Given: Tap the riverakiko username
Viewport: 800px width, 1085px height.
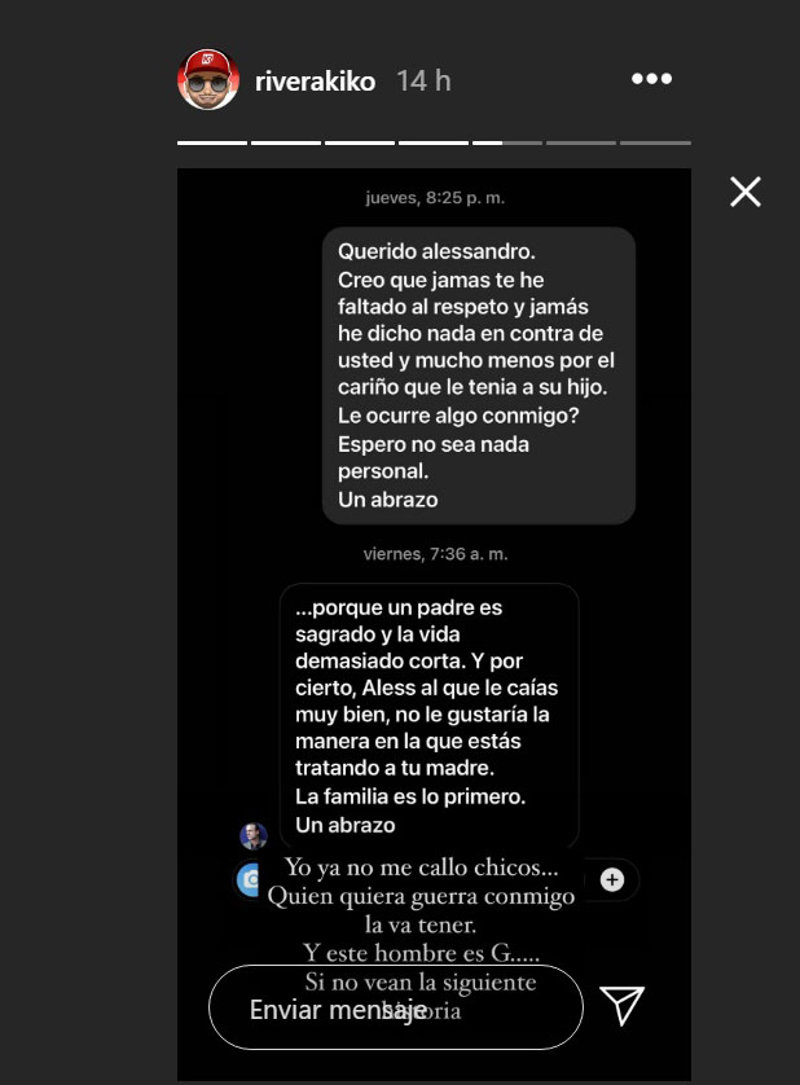Looking at the screenshot, I should pos(315,81).
